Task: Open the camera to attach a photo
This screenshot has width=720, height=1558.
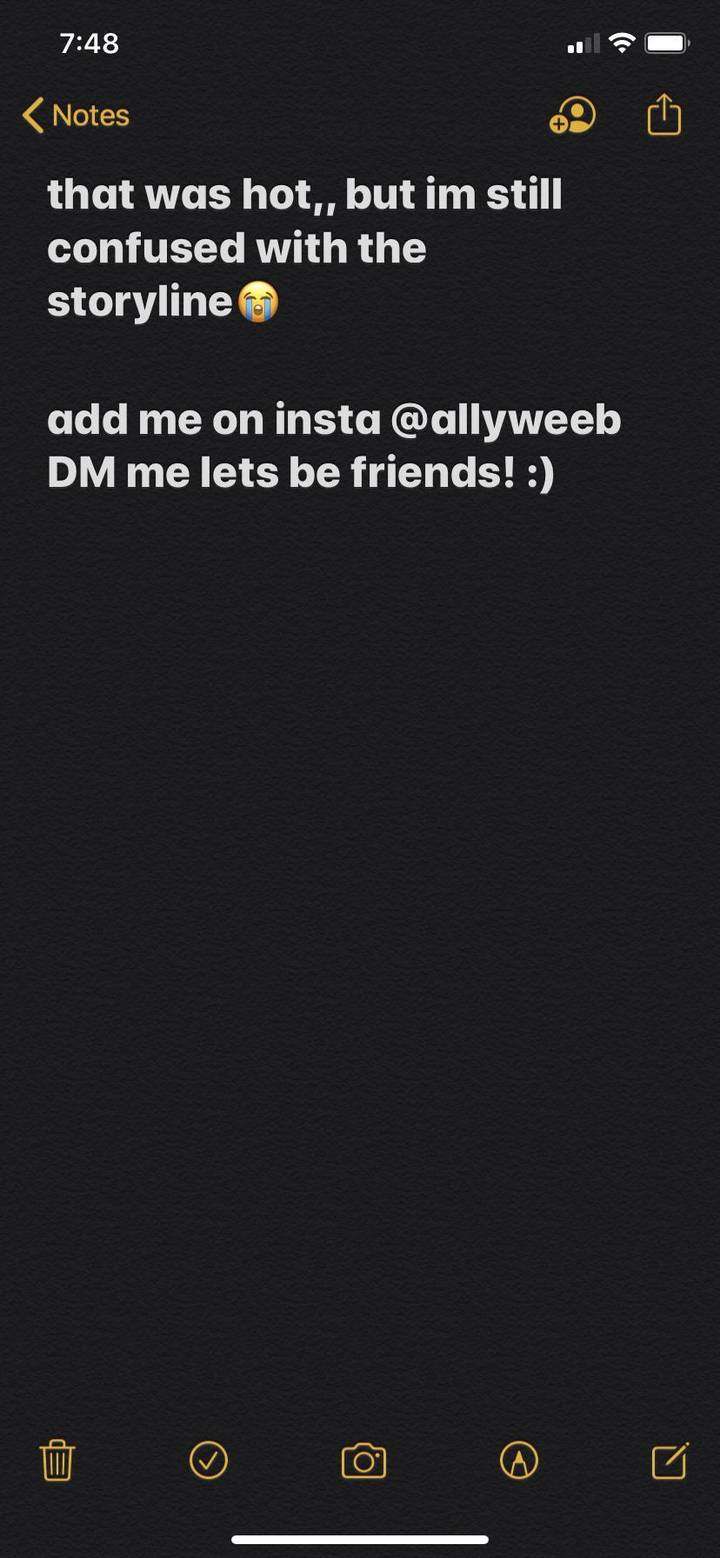Action: tap(363, 1461)
